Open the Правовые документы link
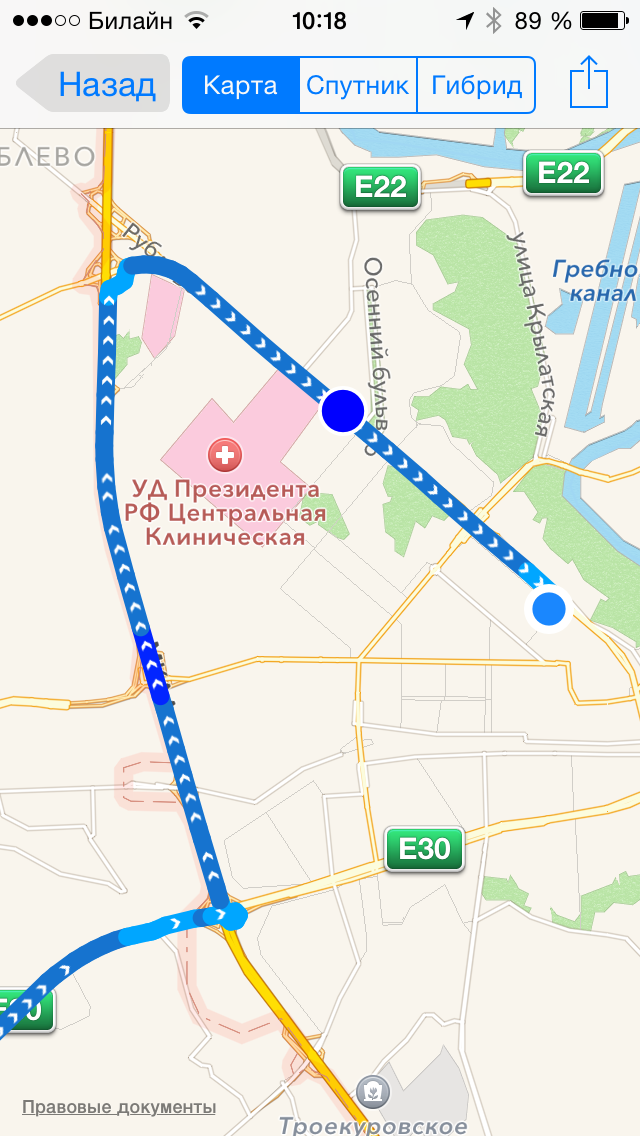The width and height of the screenshot is (640, 1136). point(119,1107)
